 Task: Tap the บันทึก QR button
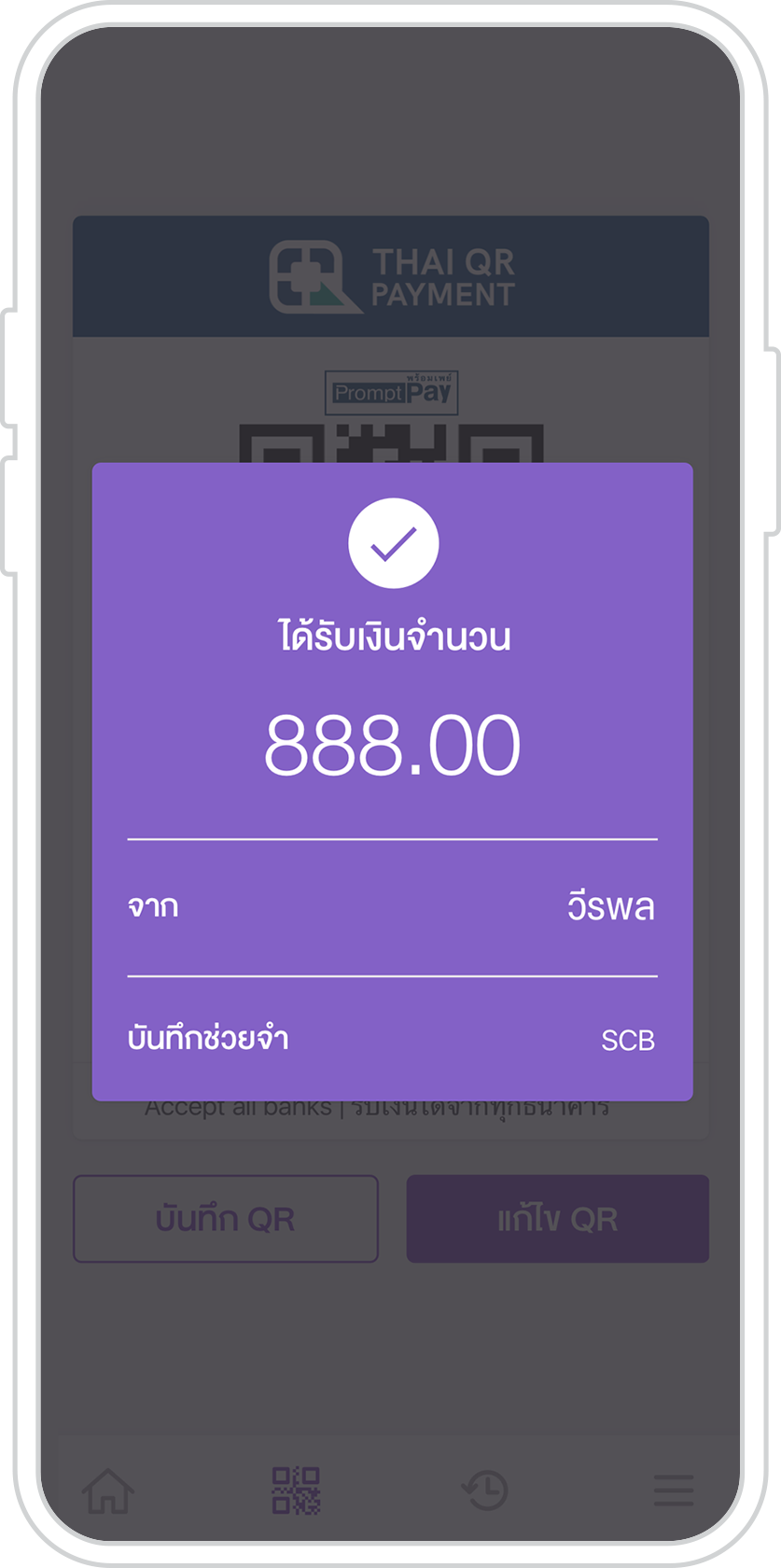click(226, 1219)
